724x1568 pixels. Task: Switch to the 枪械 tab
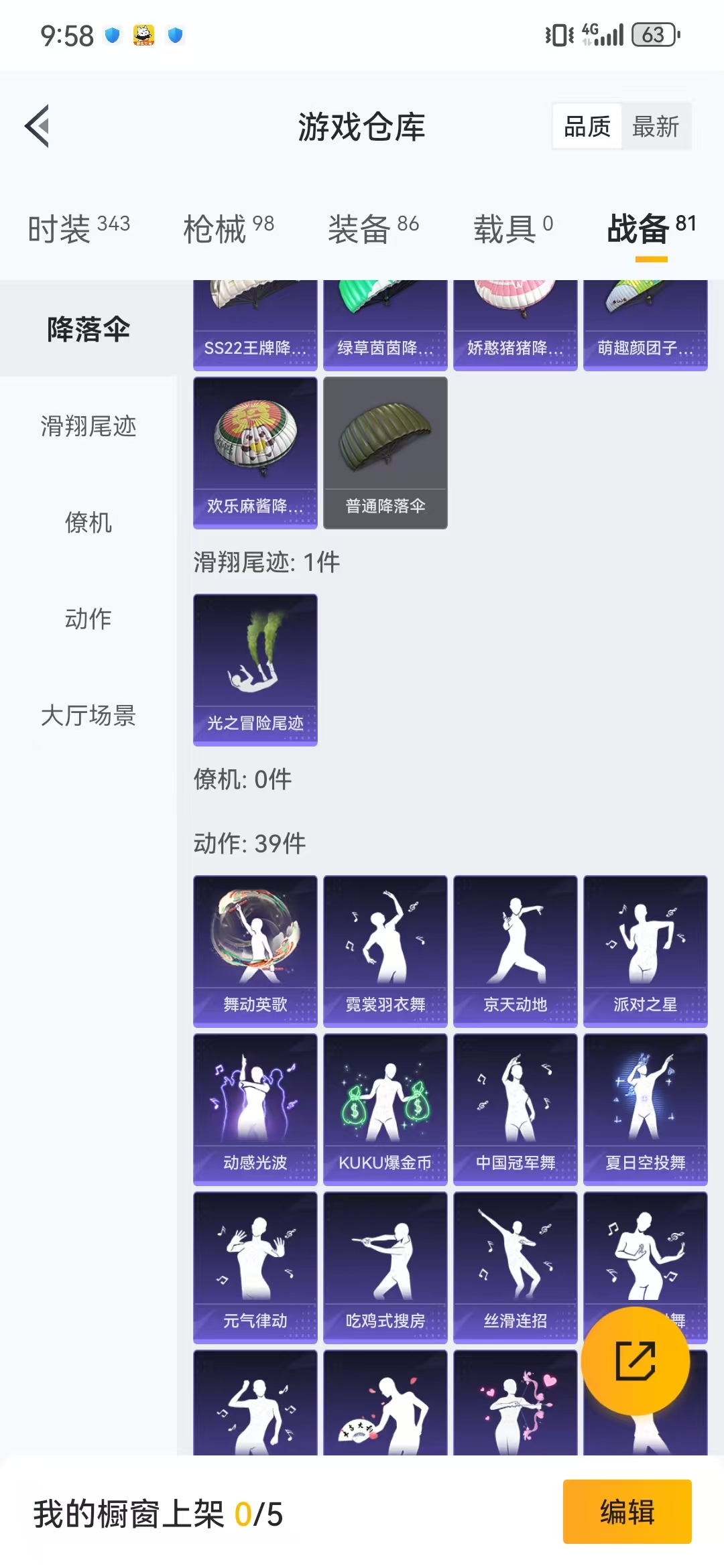point(229,229)
